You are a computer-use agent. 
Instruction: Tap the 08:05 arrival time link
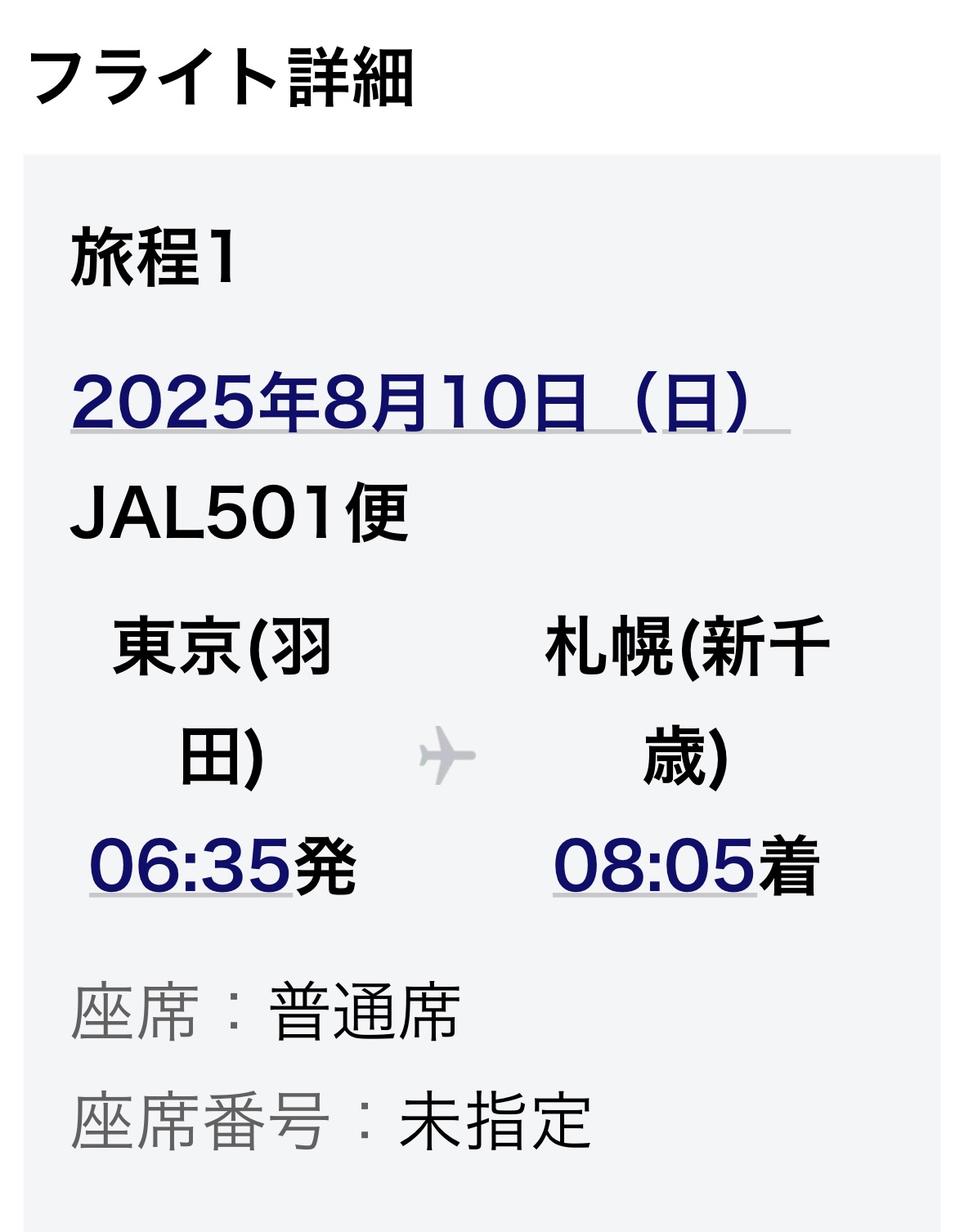653,866
